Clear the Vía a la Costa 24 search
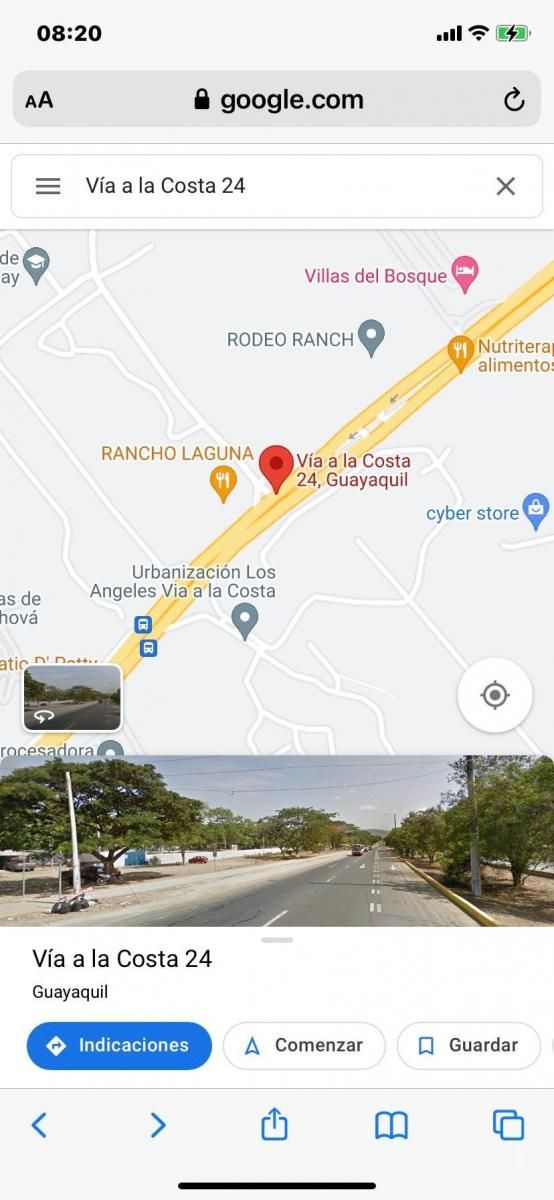The width and height of the screenshot is (554, 1200). 506,186
